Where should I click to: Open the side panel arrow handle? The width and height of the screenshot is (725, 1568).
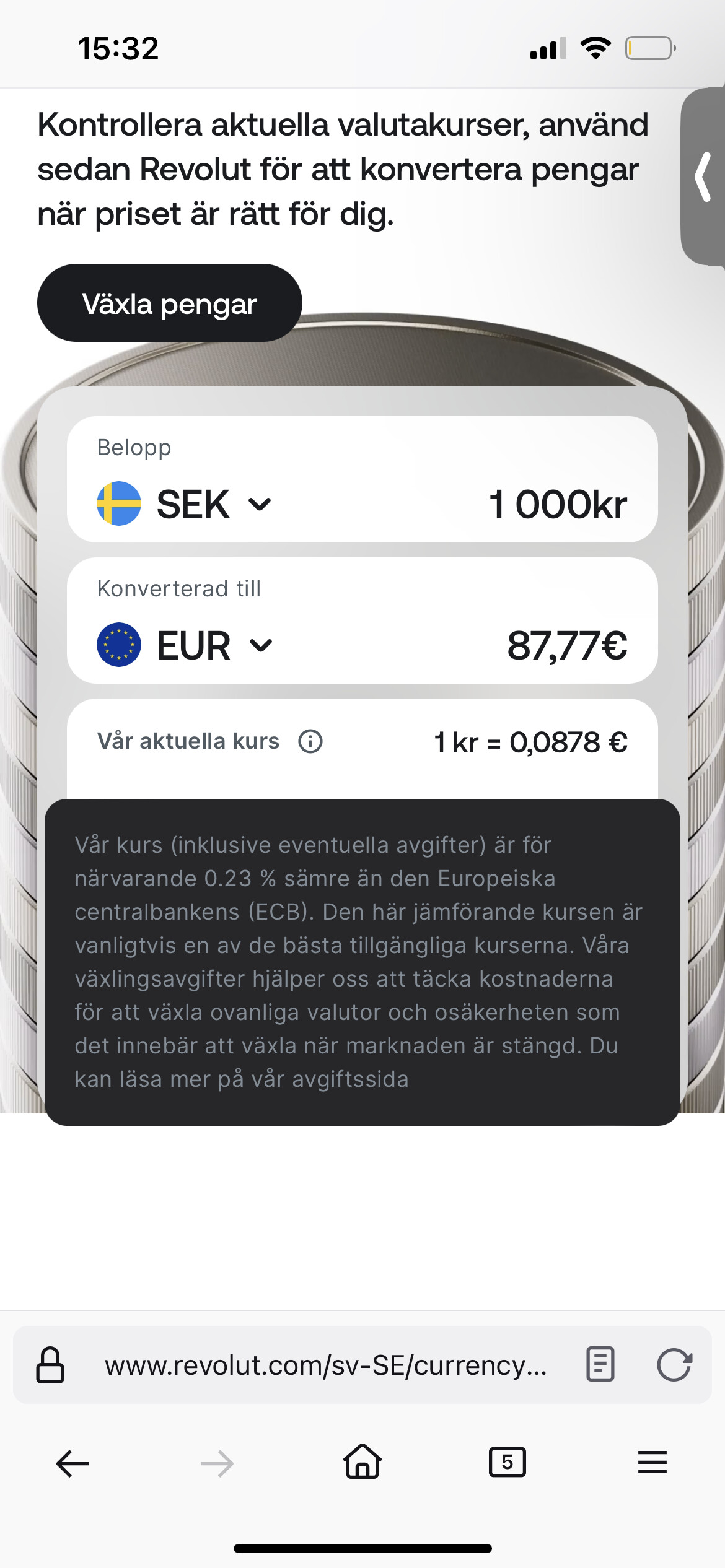point(703,177)
